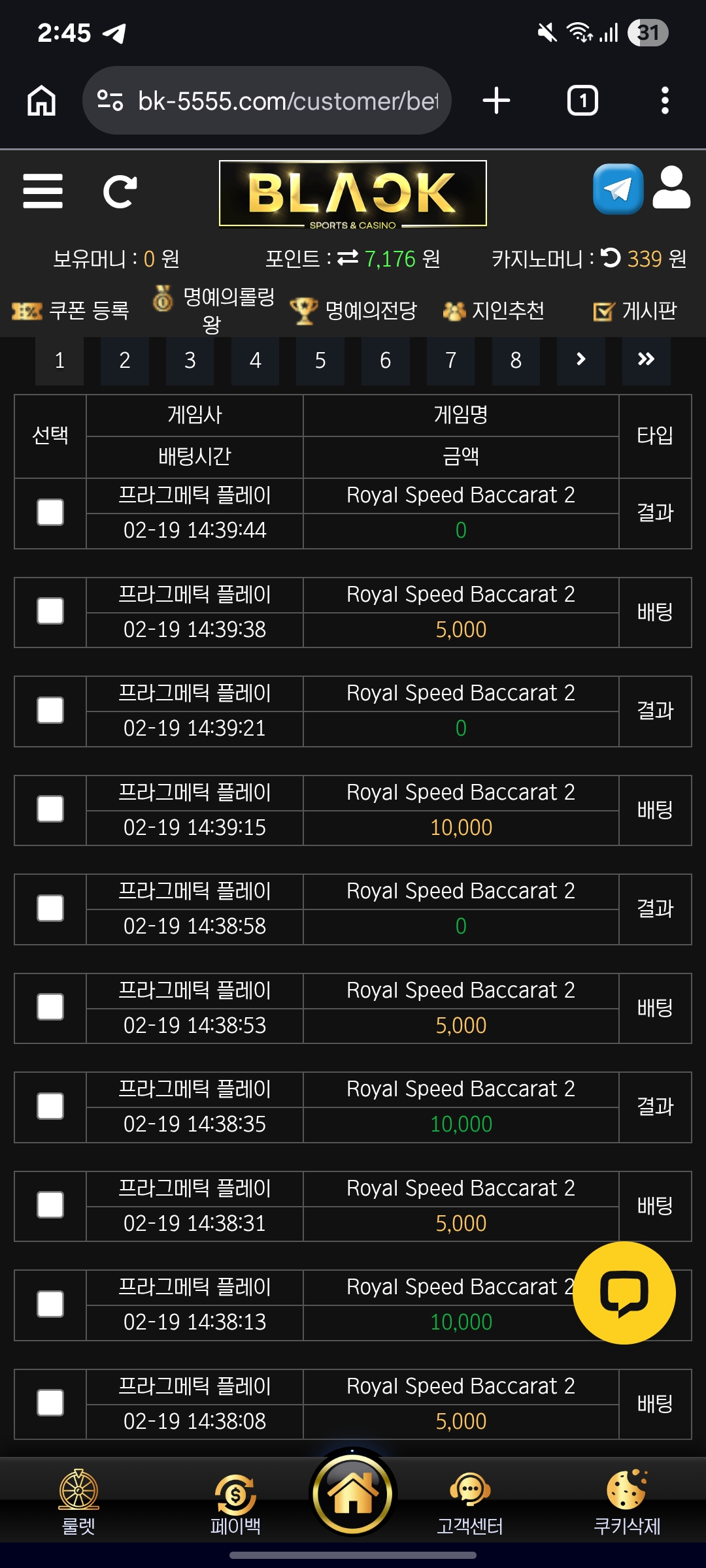
Task: Tick the checkbox for 14:38:35 row
Action: point(50,1107)
